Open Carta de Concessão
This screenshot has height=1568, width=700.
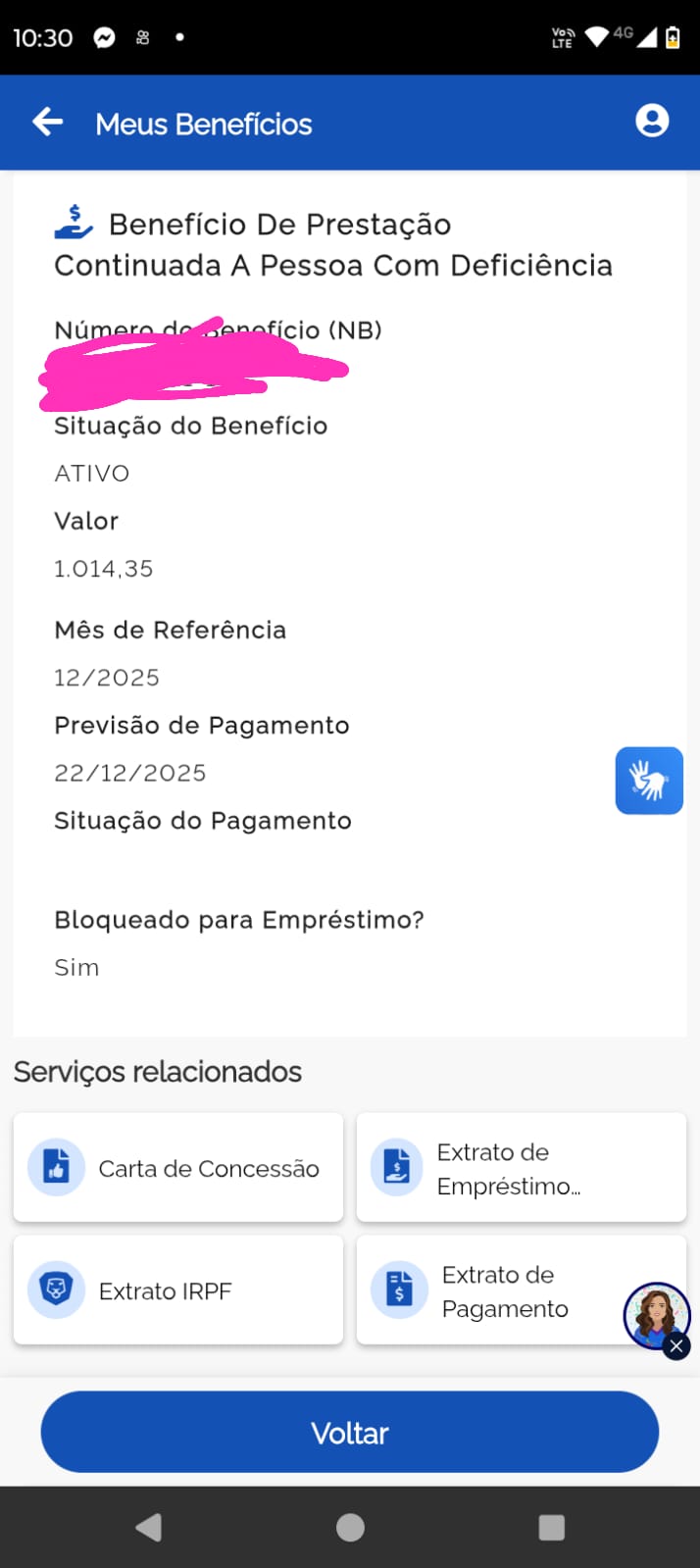pos(178,1168)
